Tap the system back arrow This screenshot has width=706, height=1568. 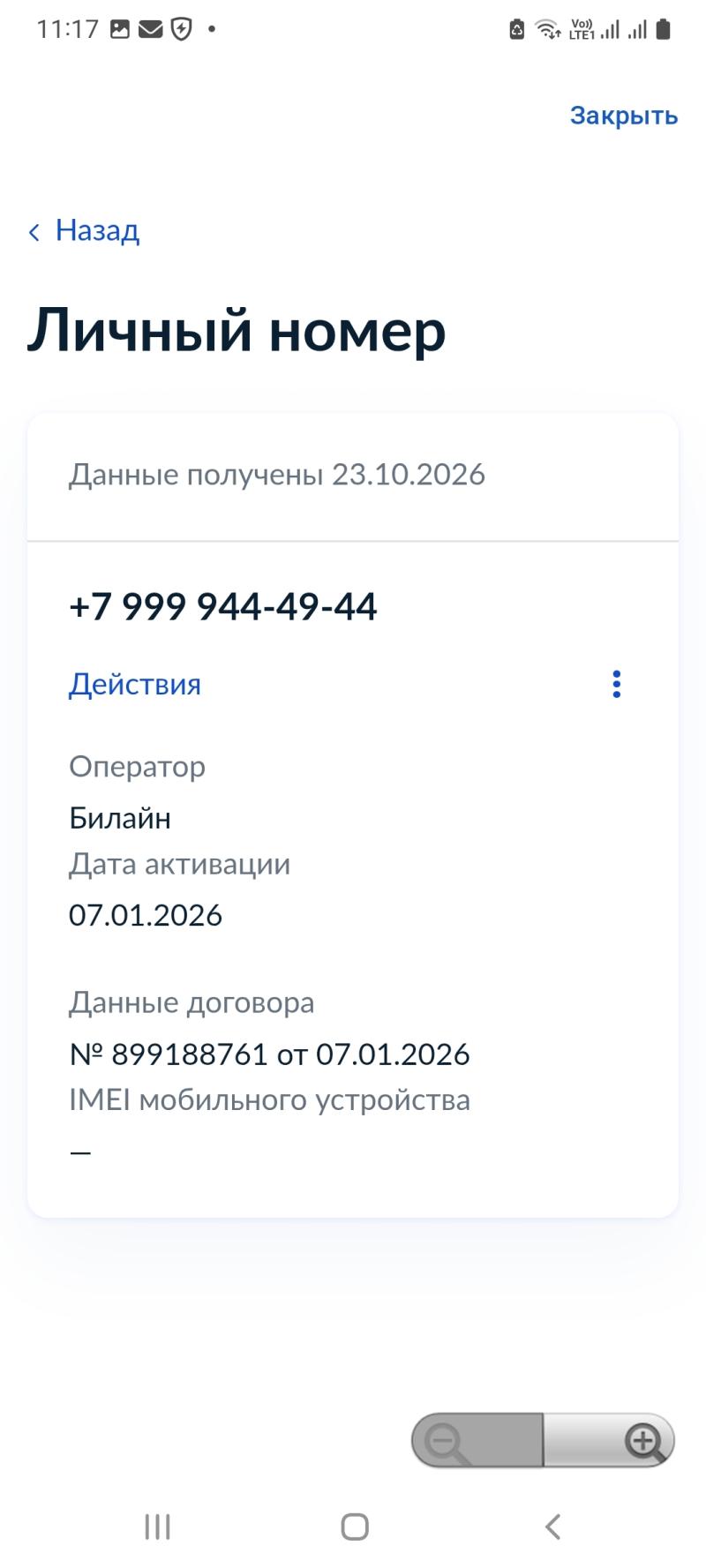click(552, 1527)
